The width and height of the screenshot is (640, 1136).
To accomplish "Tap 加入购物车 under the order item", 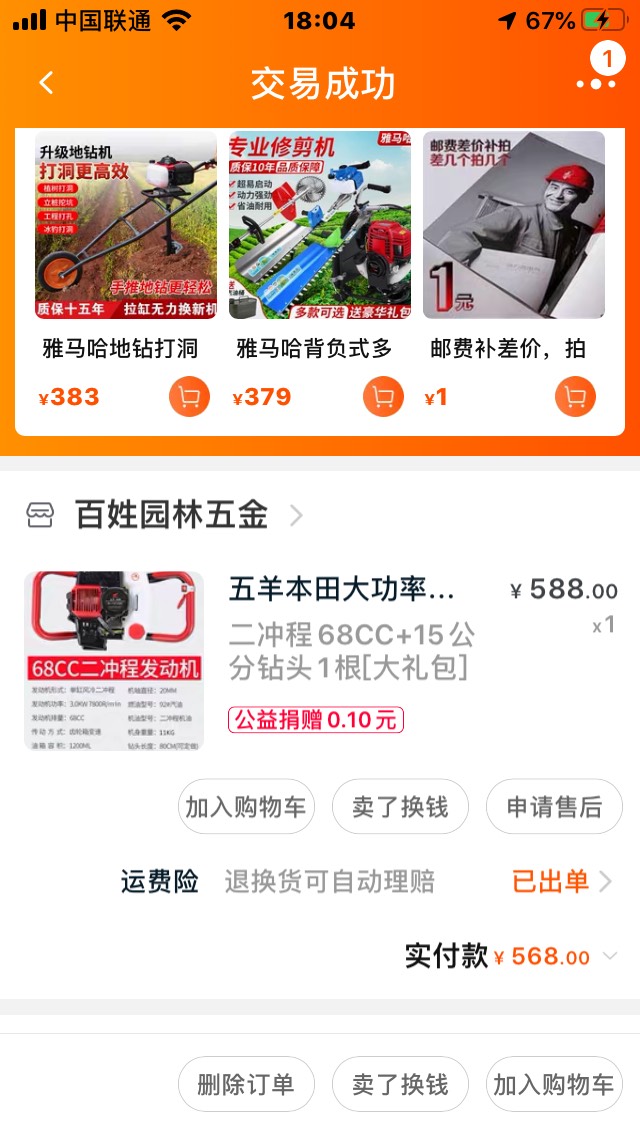I will coord(246,807).
